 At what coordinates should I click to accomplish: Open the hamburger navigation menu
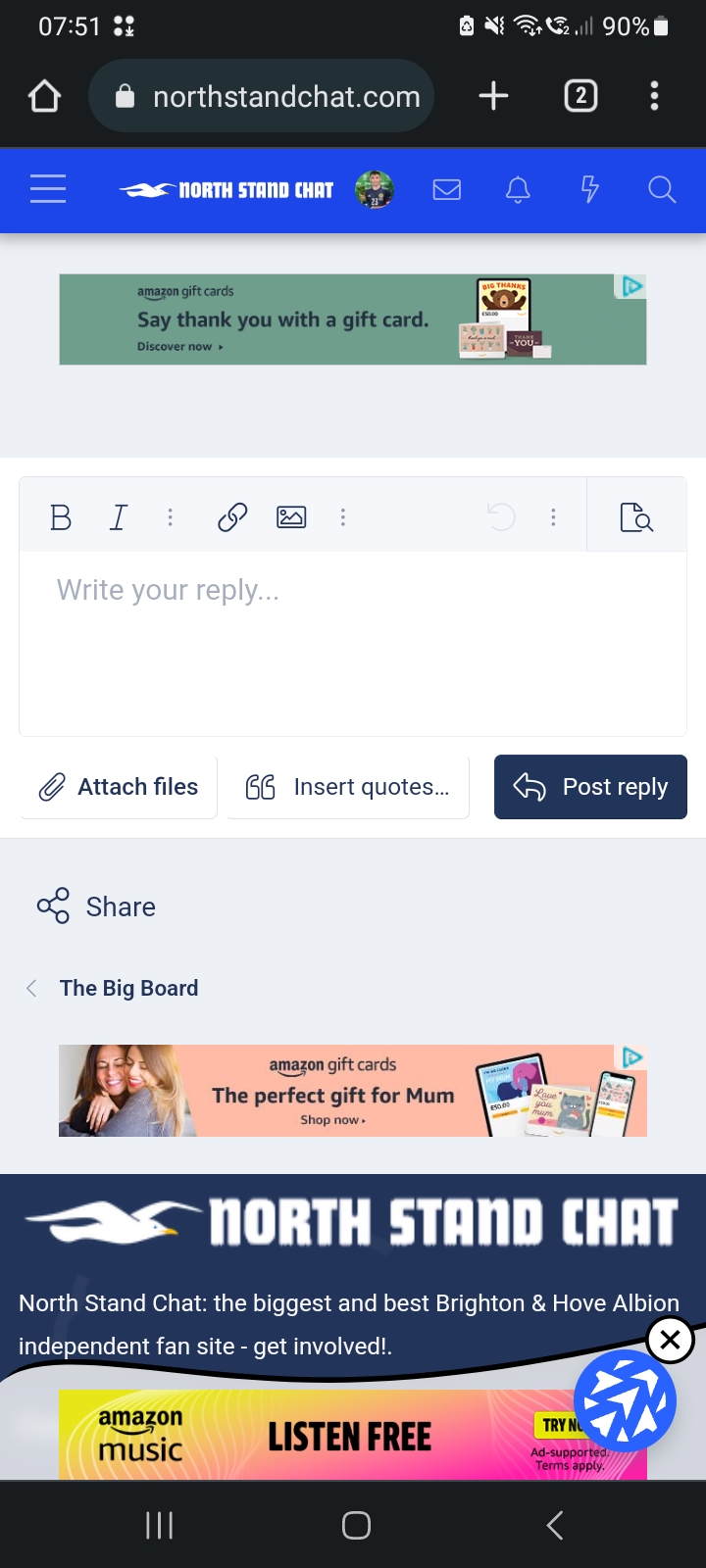point(48,189)
